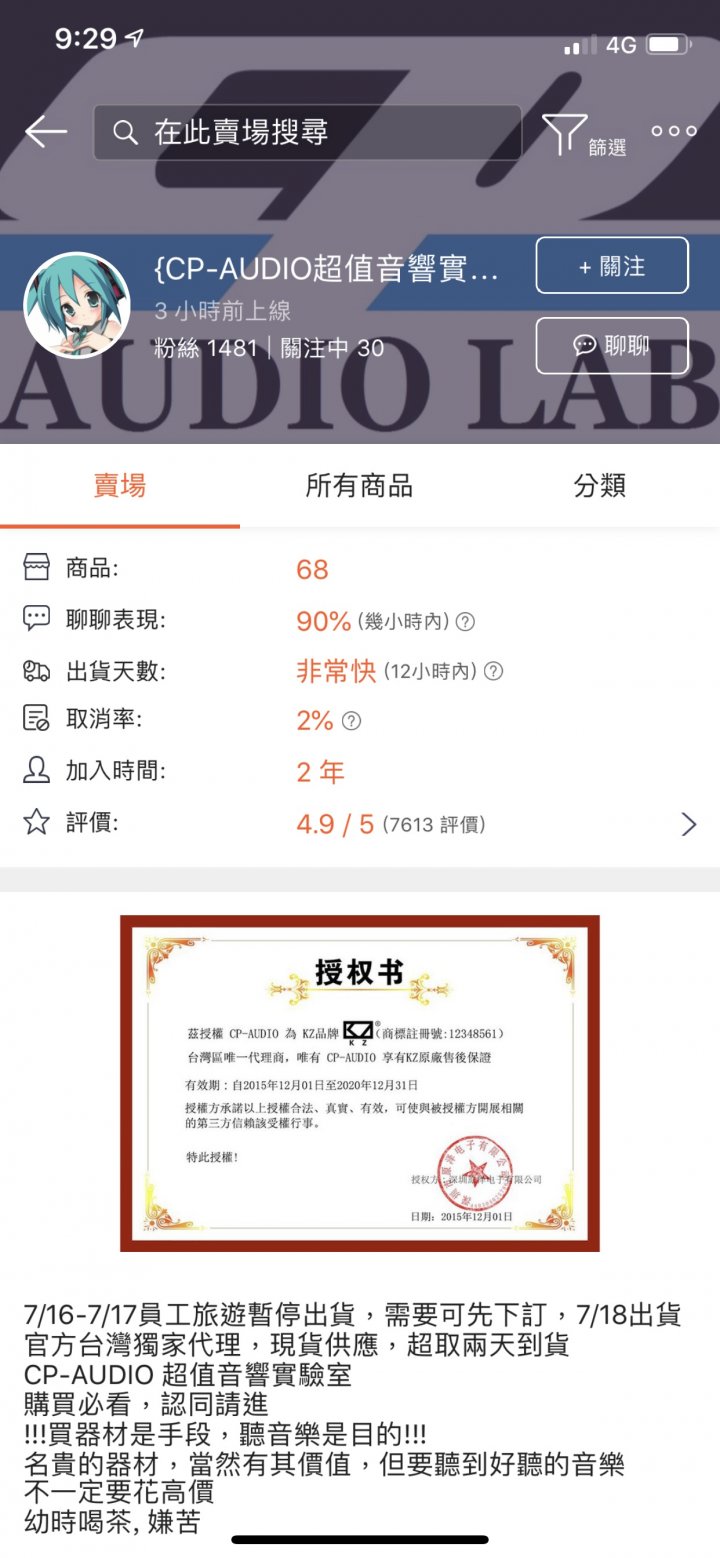
Task: Show help for 取消率 question mark
Action: click(351, 721)
